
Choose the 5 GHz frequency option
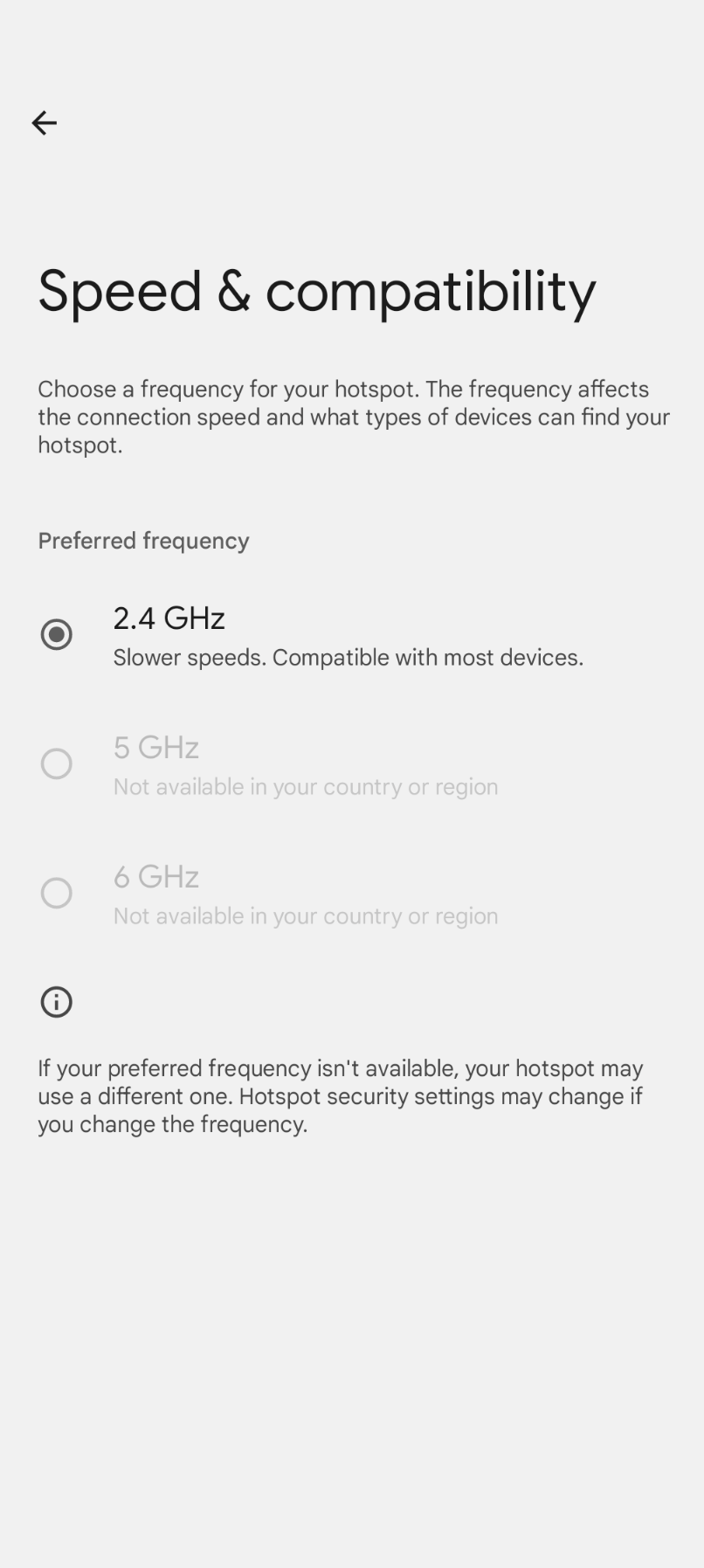[352, 764]
